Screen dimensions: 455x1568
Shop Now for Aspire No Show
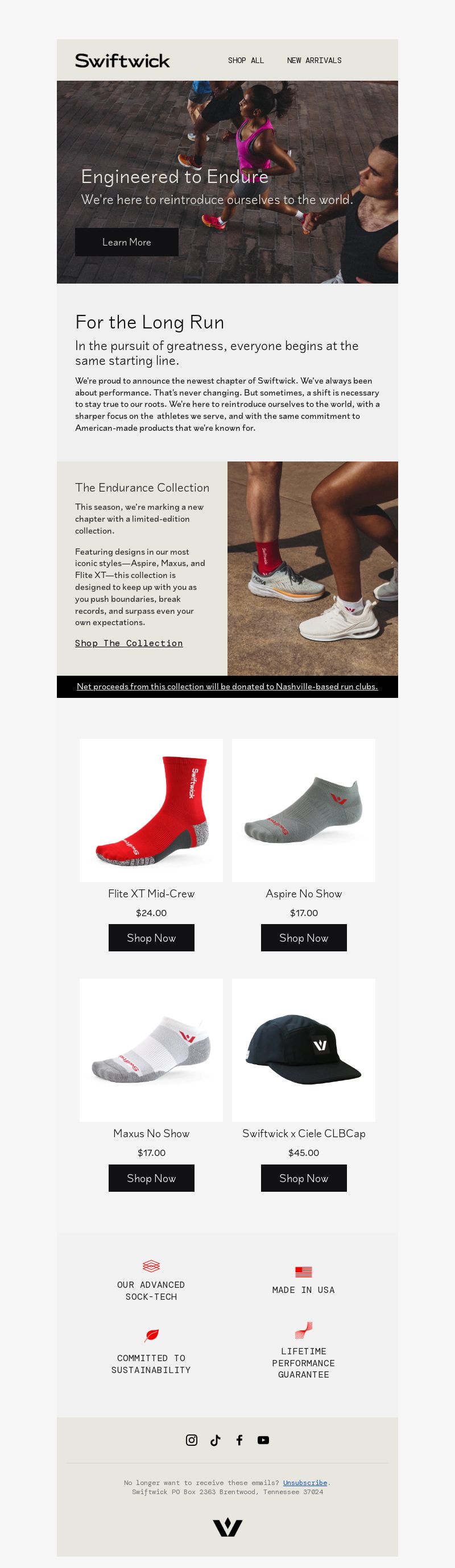click(x=303, y=938)
